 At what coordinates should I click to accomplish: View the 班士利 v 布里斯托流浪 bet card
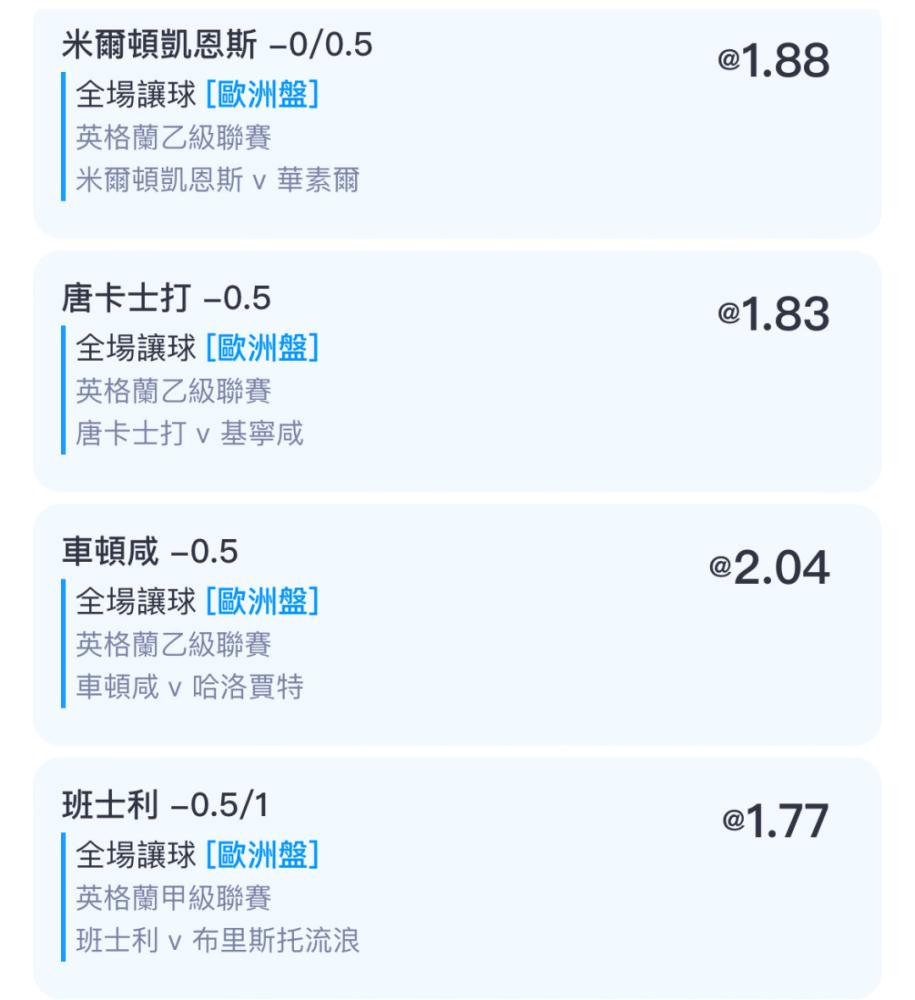coord(457,878)
